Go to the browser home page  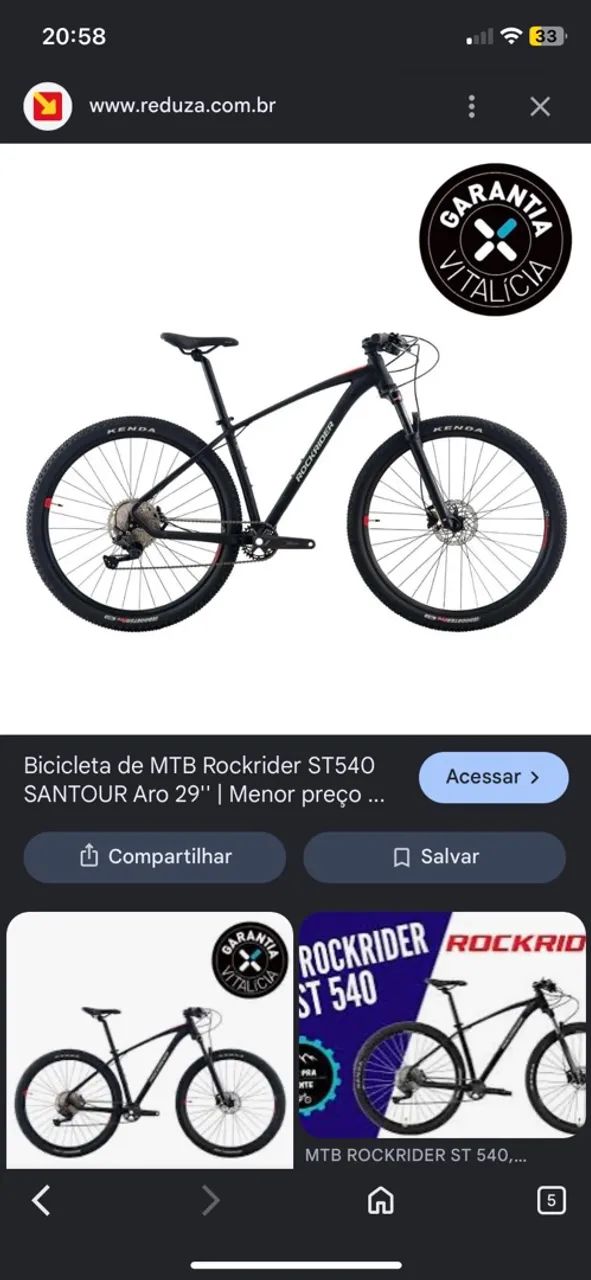coord(380,1200)
